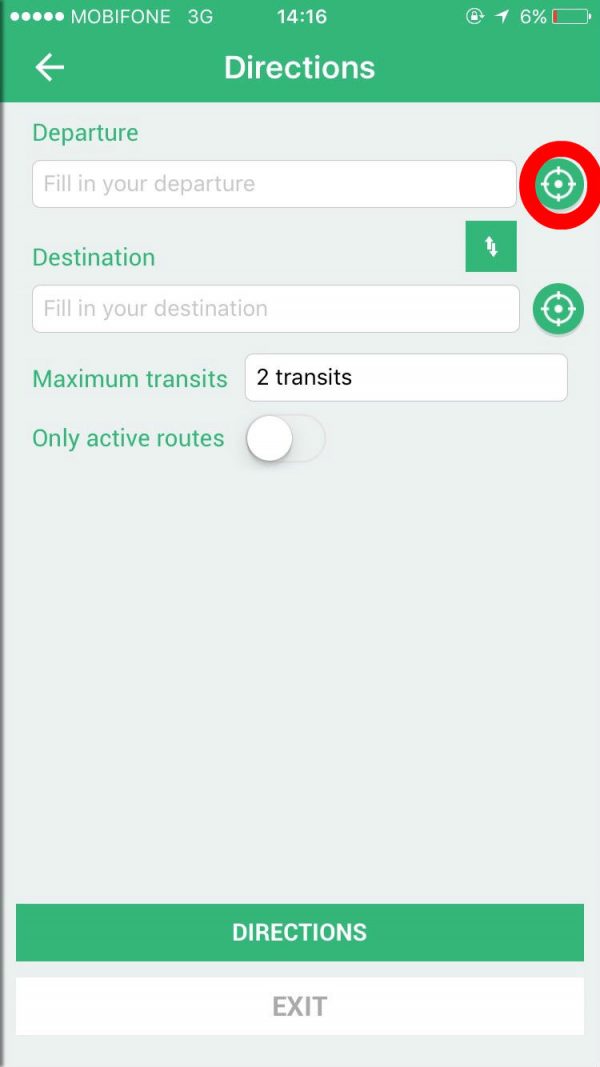This screenshot has height=1067, width=600.
Task: Enable Only active routes switch
Action: point(286,438)
